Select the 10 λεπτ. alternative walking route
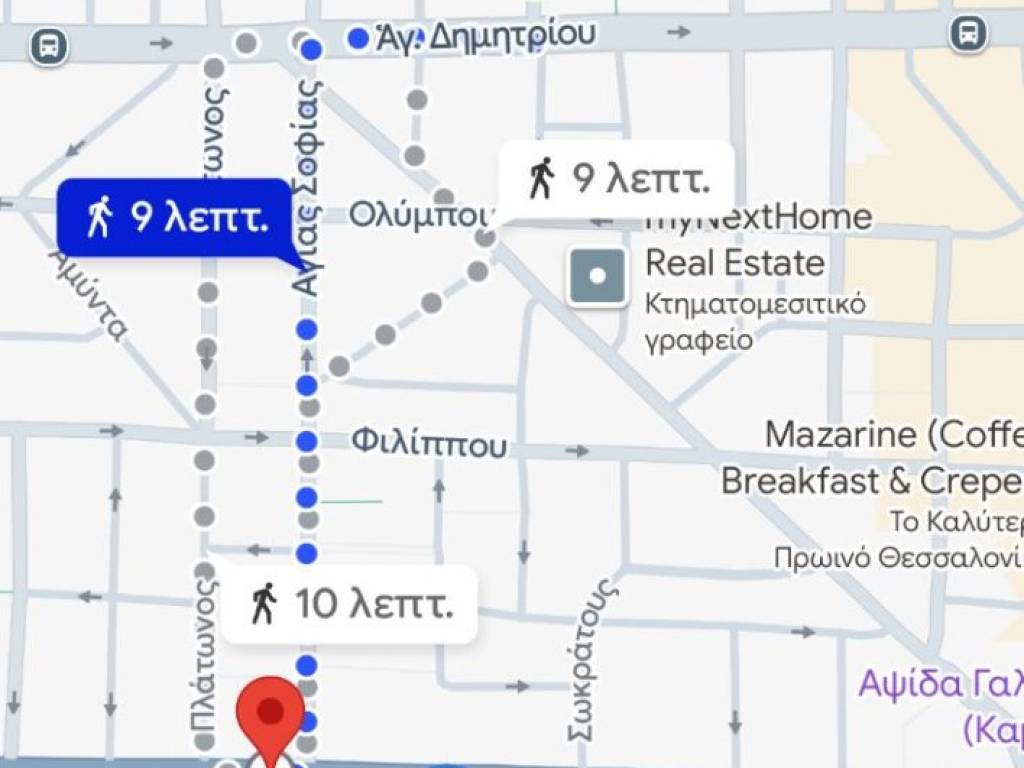Image resolution: width=1024 pixels, height=768 pixels. 349,604
